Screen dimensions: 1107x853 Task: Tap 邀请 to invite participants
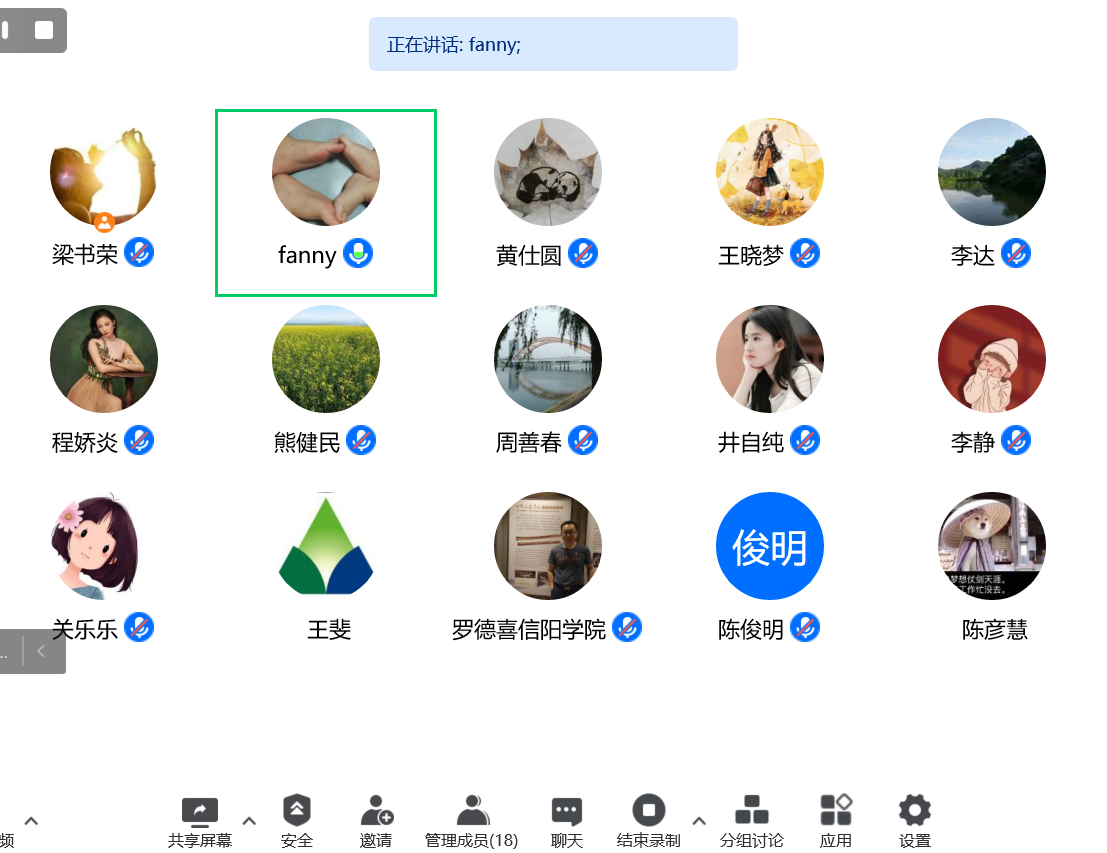coord(376,820)
